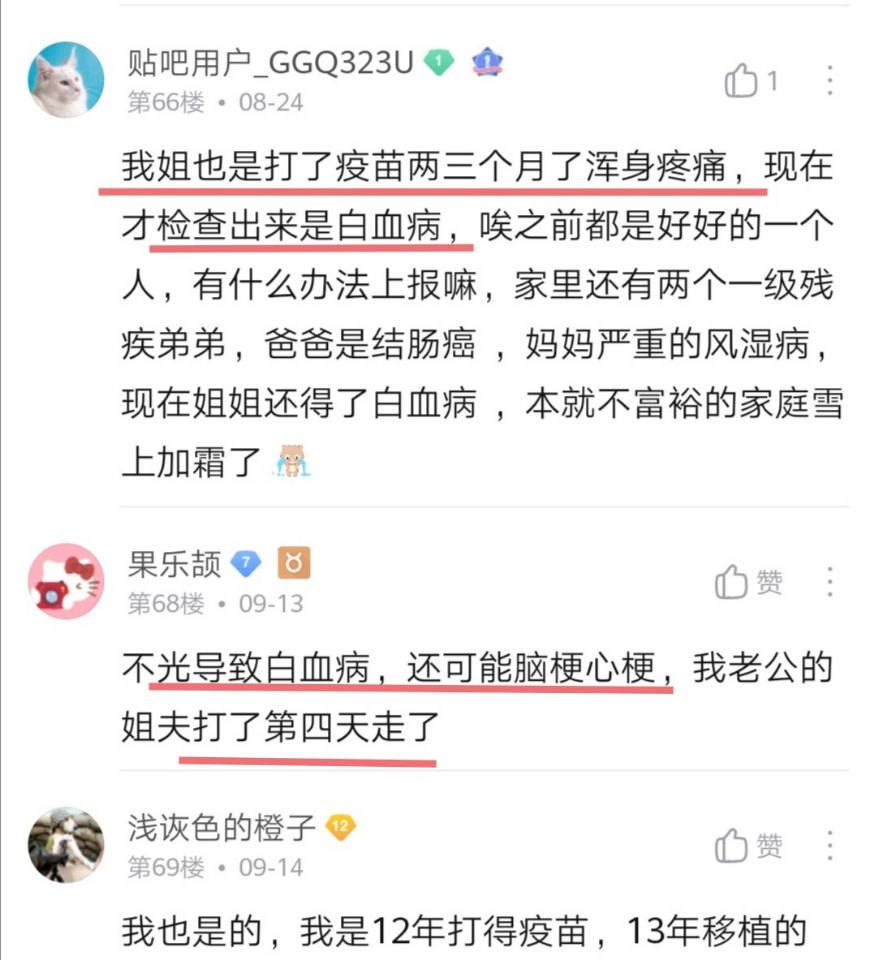Like the comment by 贴吧用户_GGQ323U
The width and height of the screenshot is (876, 960).
pos(742,82)
